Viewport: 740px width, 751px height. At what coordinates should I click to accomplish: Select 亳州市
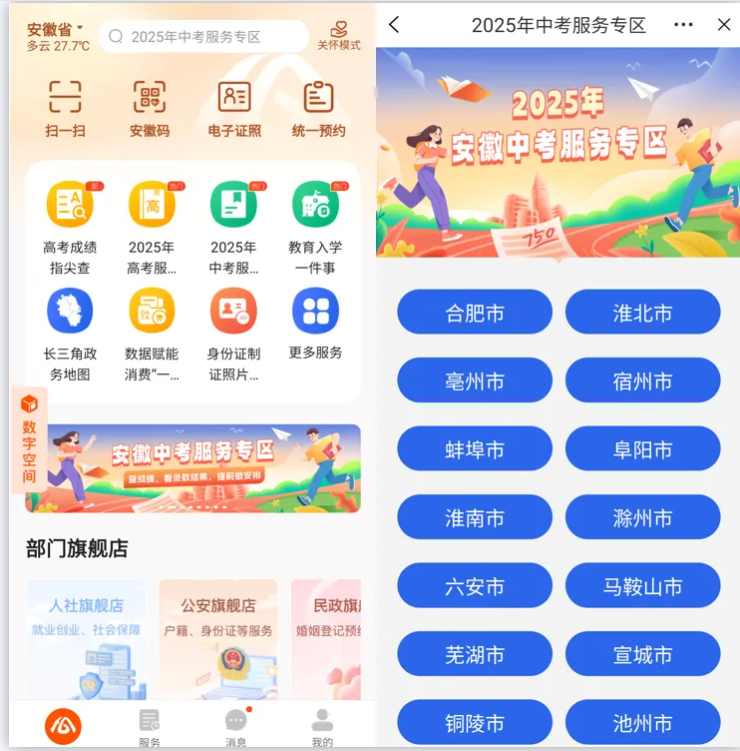474,381
